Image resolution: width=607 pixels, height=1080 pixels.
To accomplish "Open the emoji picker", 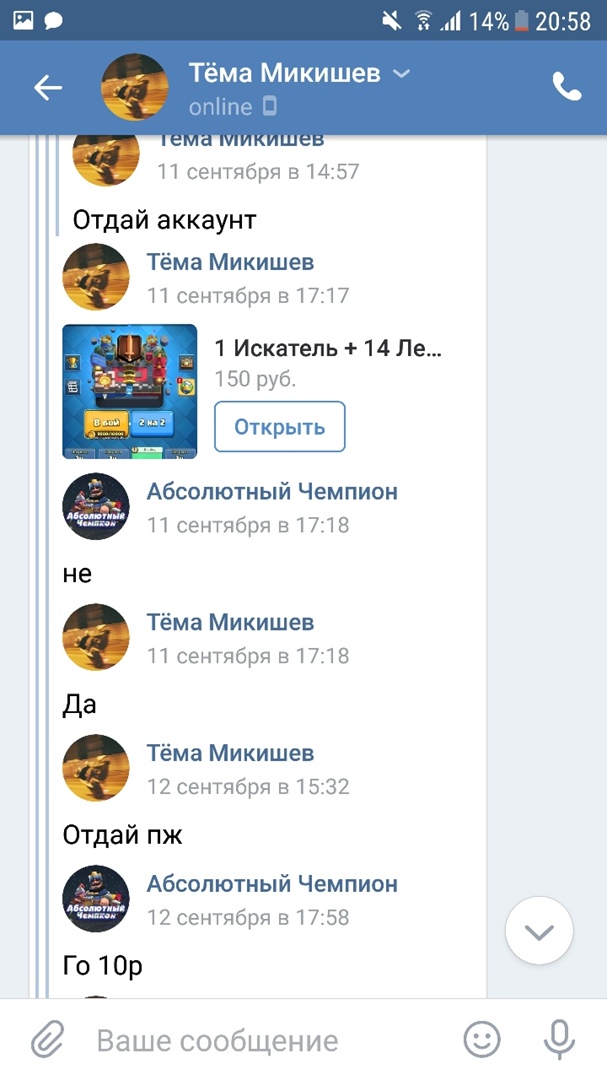I will pos(481,1040).
